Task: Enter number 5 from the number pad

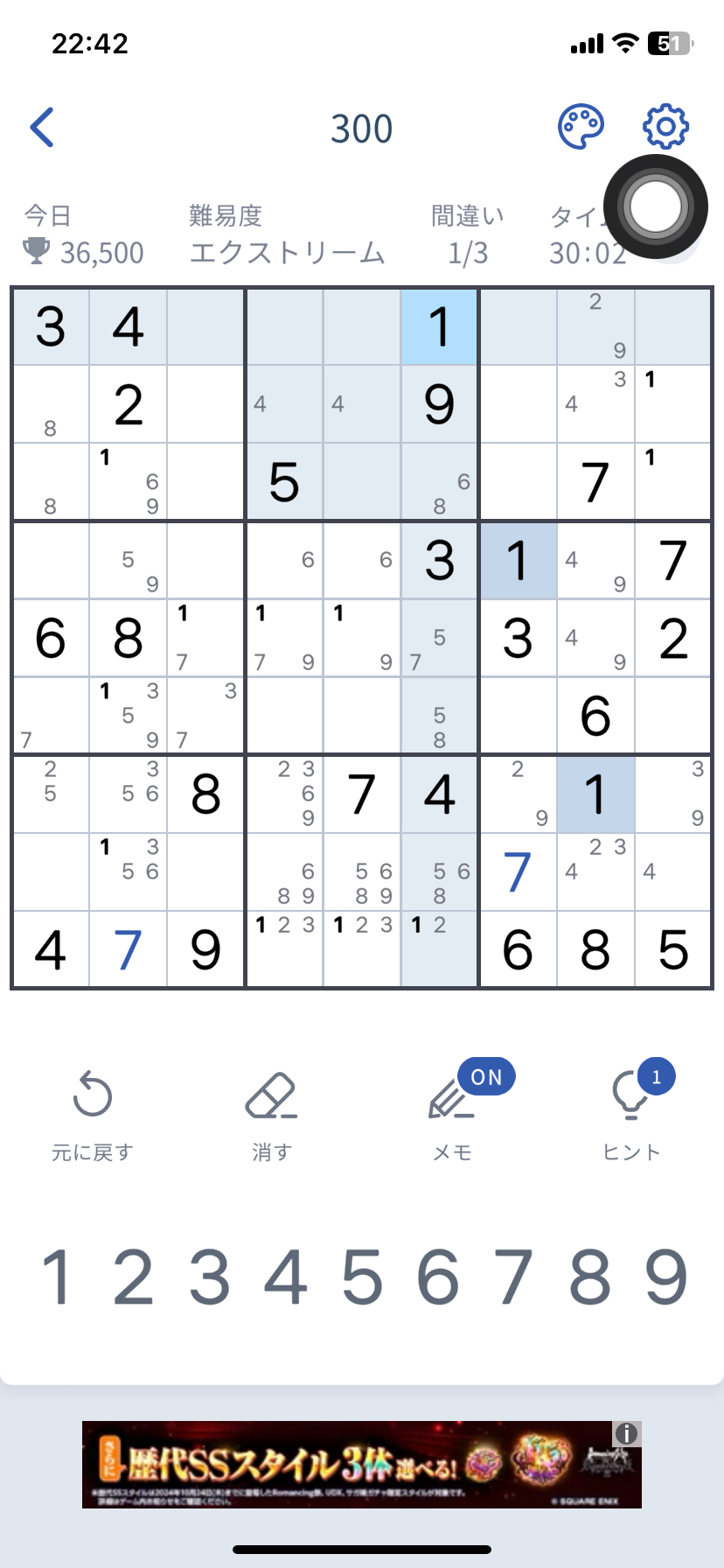Action: point(362,1277)
